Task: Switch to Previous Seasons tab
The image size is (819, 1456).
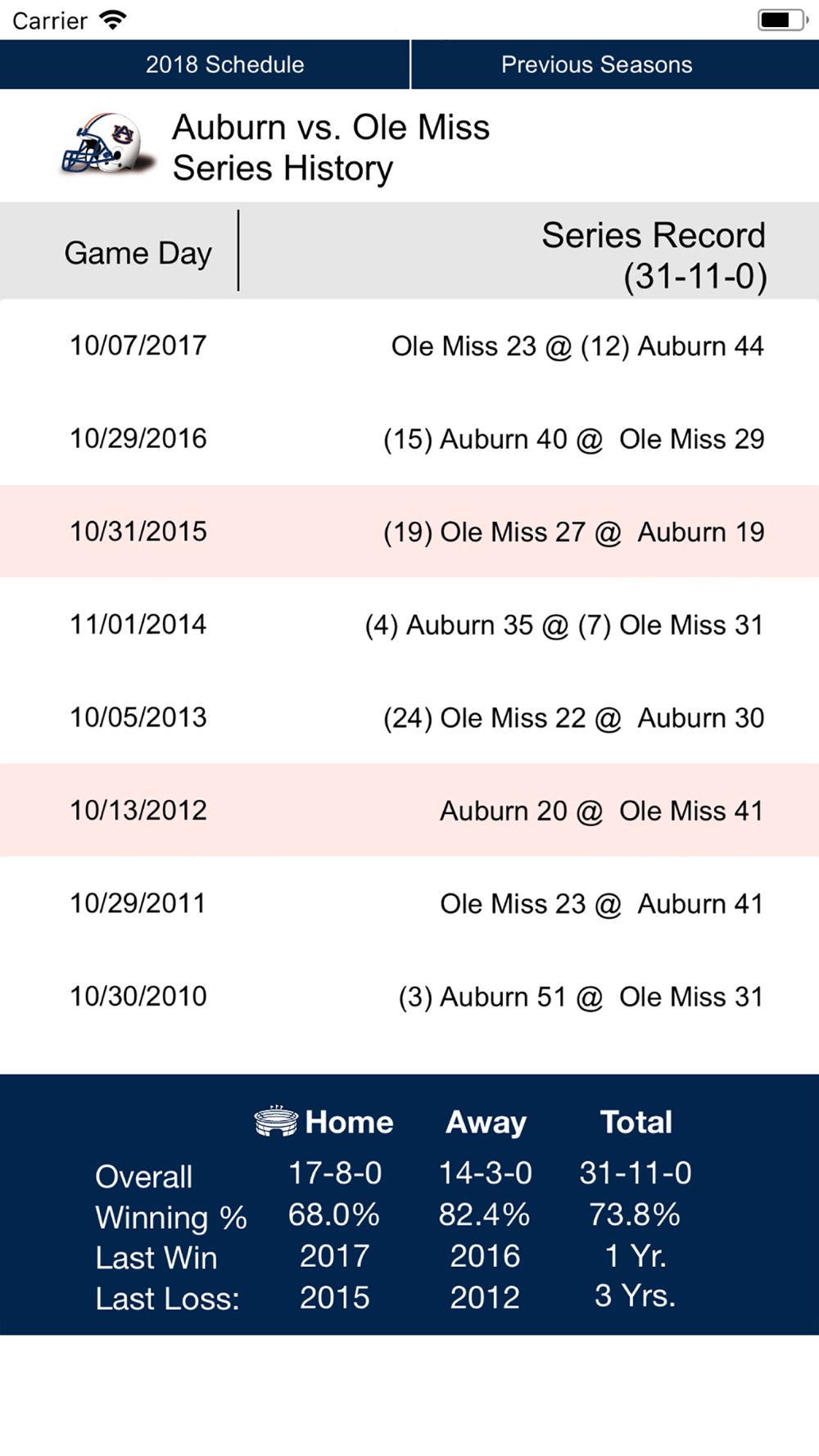Action: pyautogui.click(x=615, y=65)
